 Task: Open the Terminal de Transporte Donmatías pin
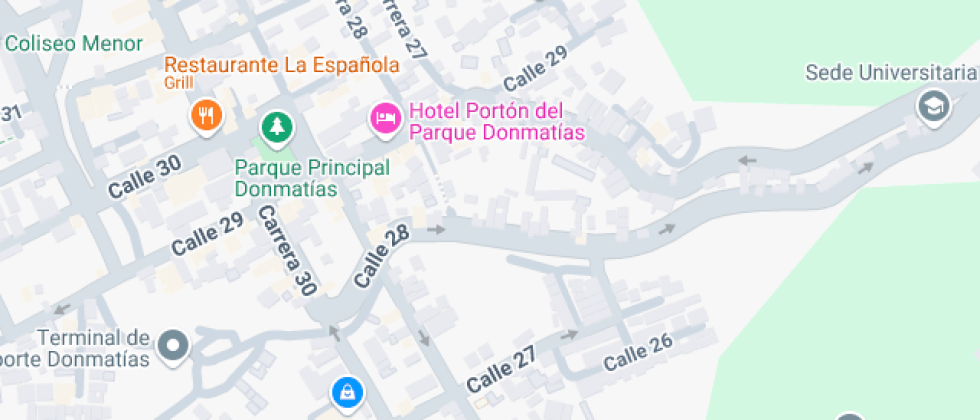[175, 346]
